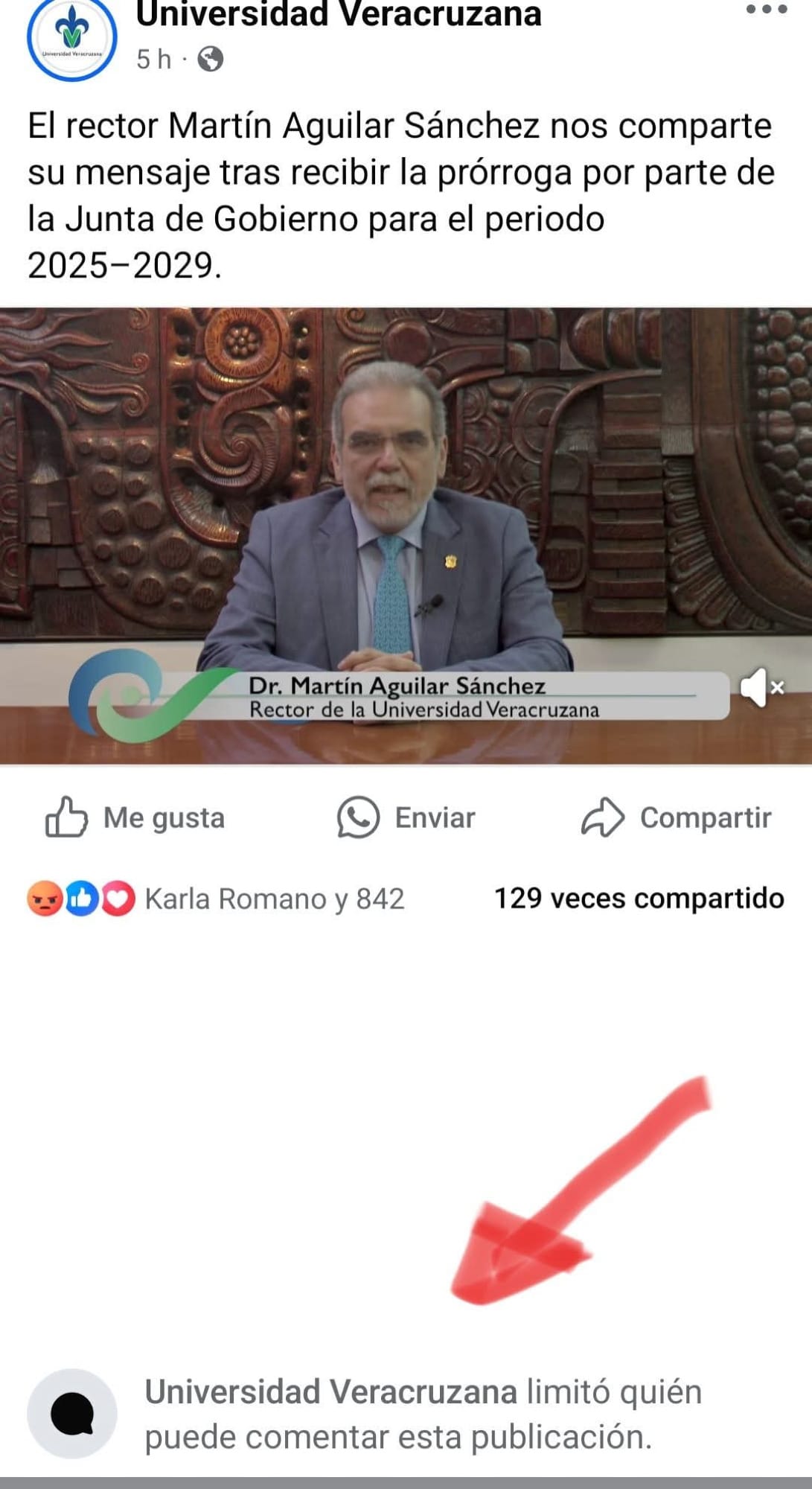The image size is (812, 1489).
Task: View reactions from Karla Romano and 842
Action: coord(216,899)
